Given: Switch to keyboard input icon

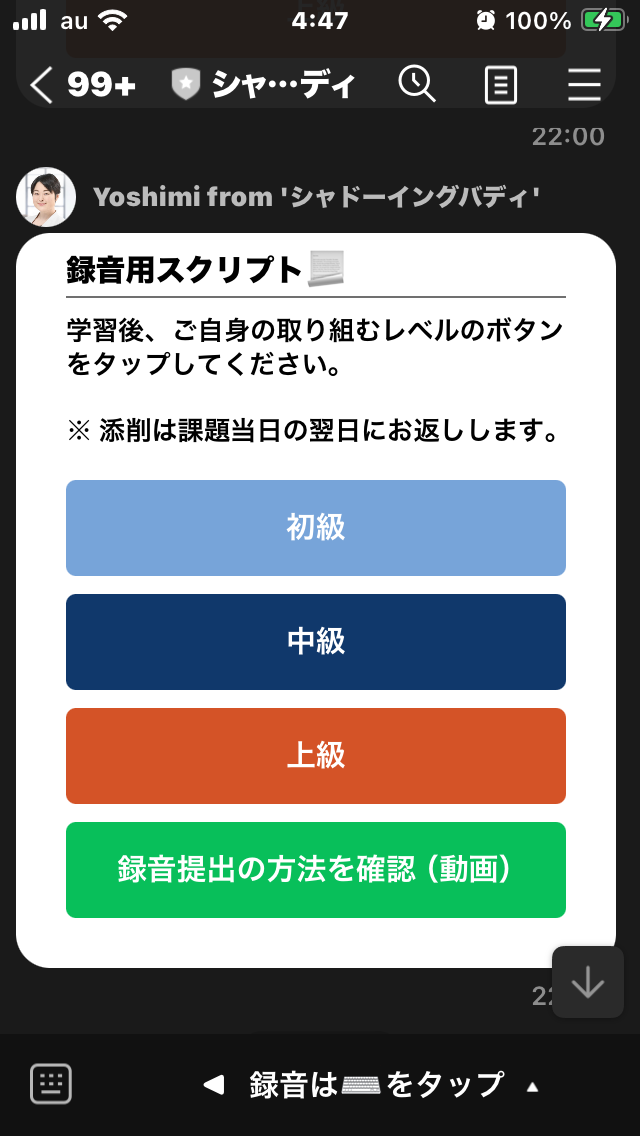Looking at the screenshot, I should (51, 1084).
